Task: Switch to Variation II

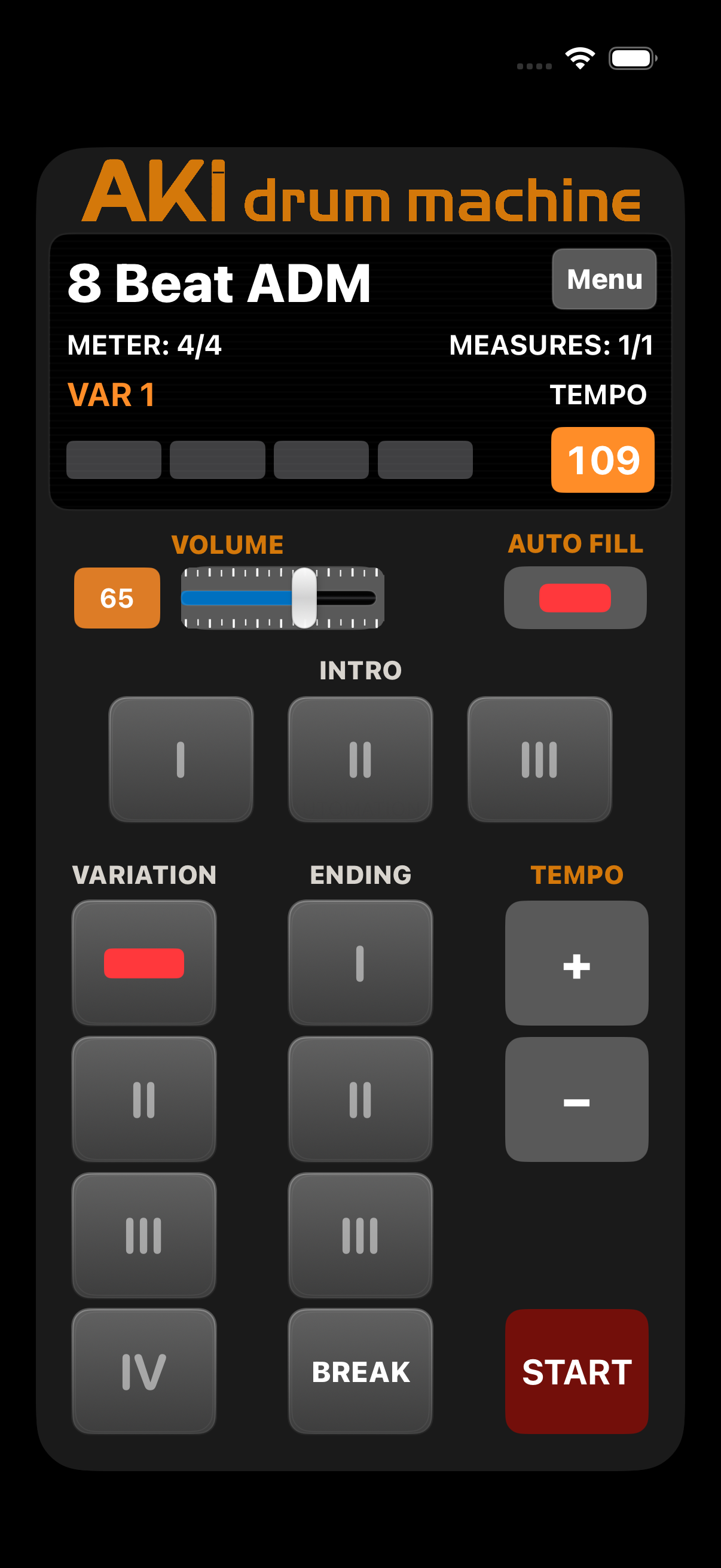Action: 144,1099
